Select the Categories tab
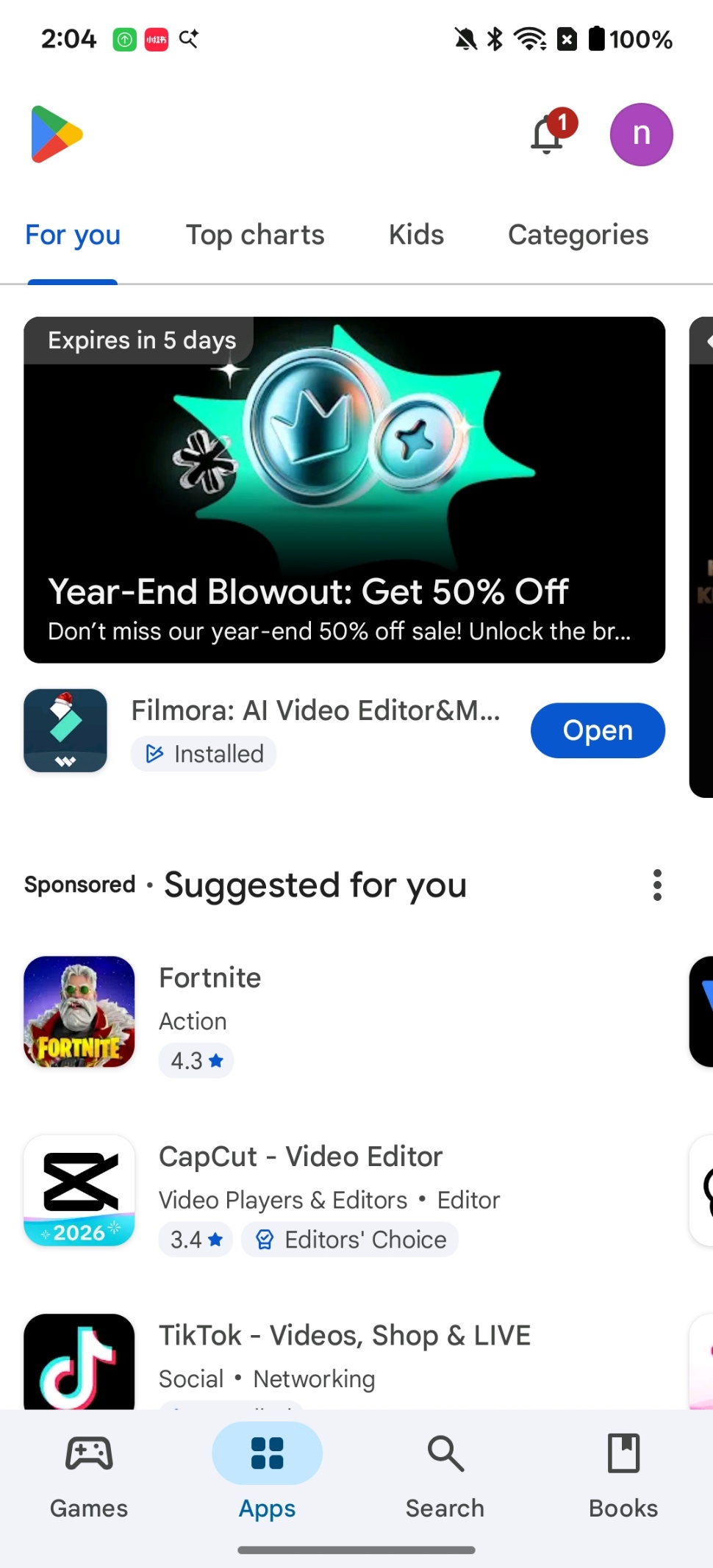 (578, 235)
